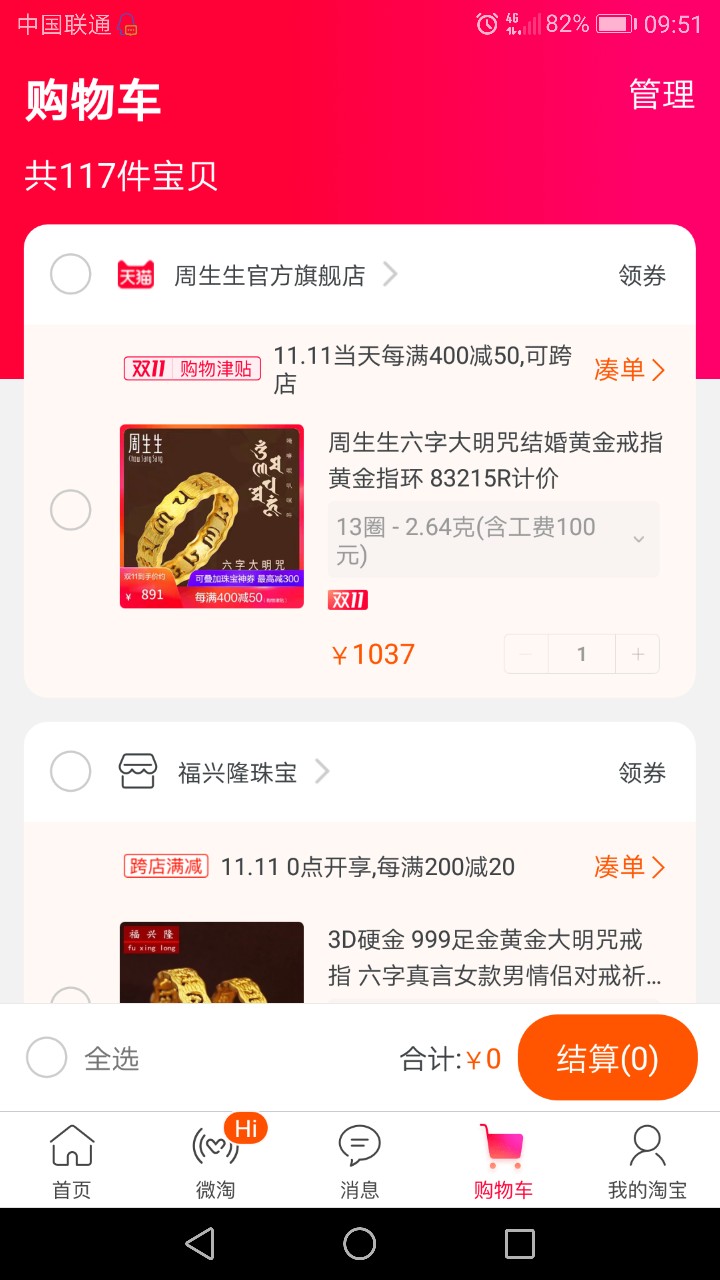
Task: Select all items from 福兴隆珠宝
Action: 70,771
